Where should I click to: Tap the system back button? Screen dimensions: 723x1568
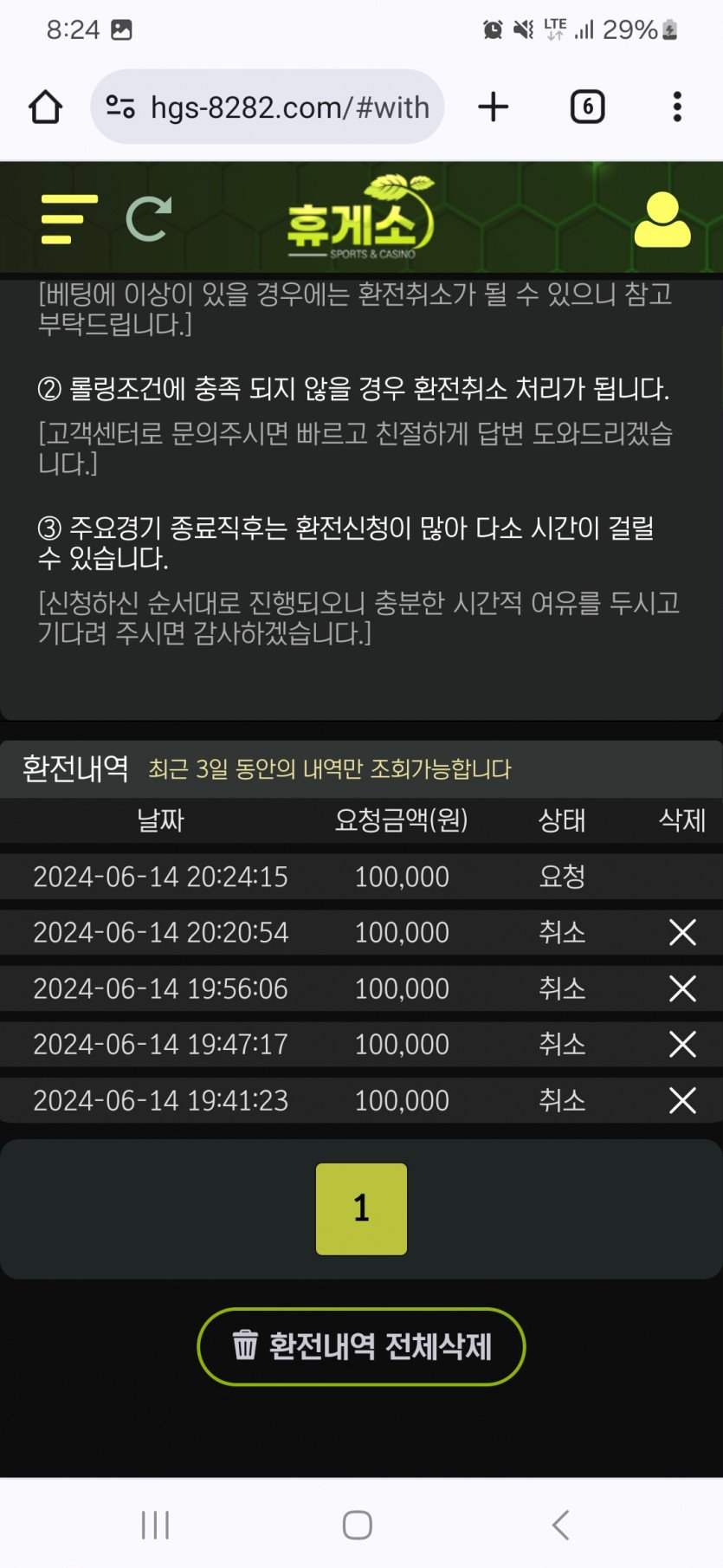pos(560,1525)
